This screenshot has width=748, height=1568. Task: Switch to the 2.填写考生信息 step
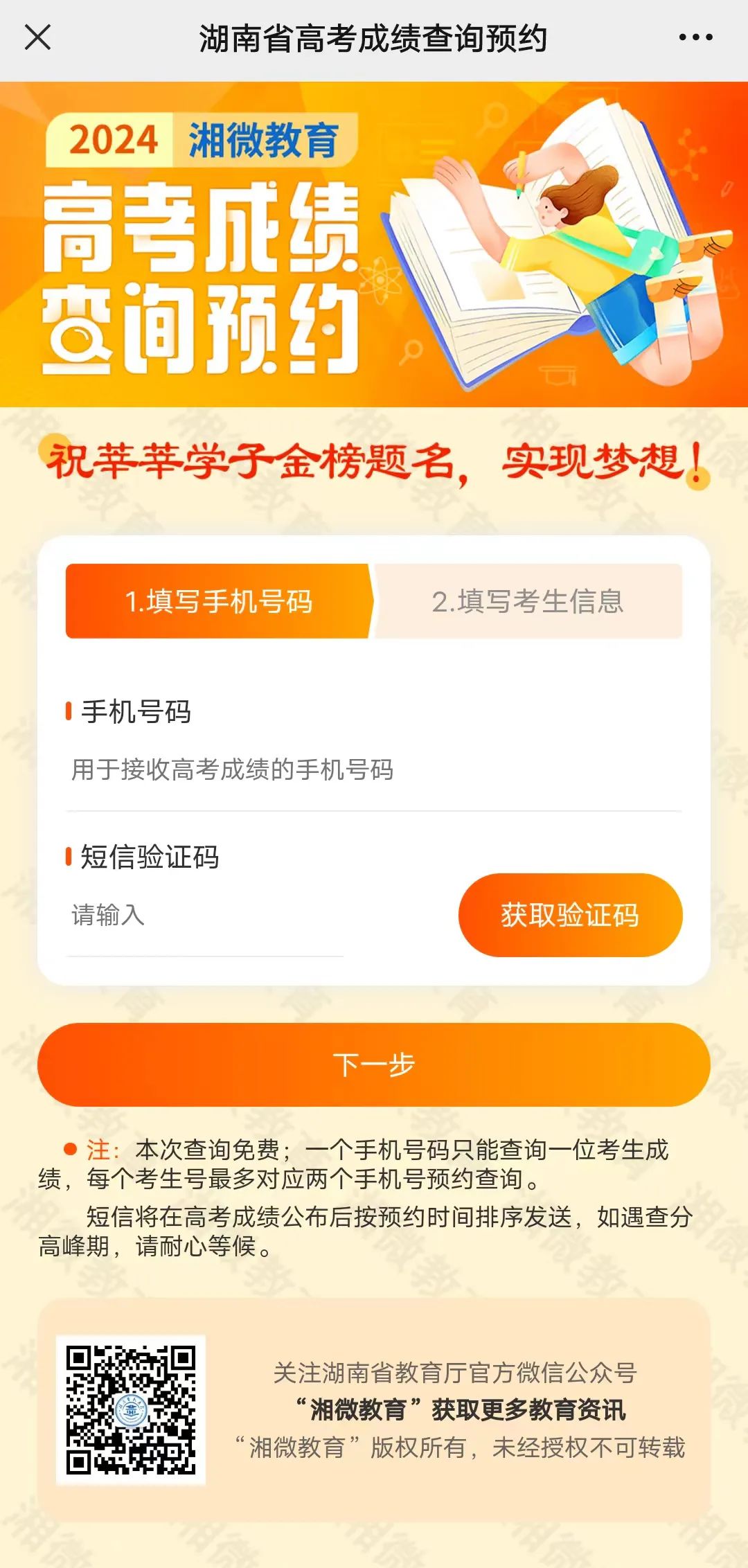(528, 601)
